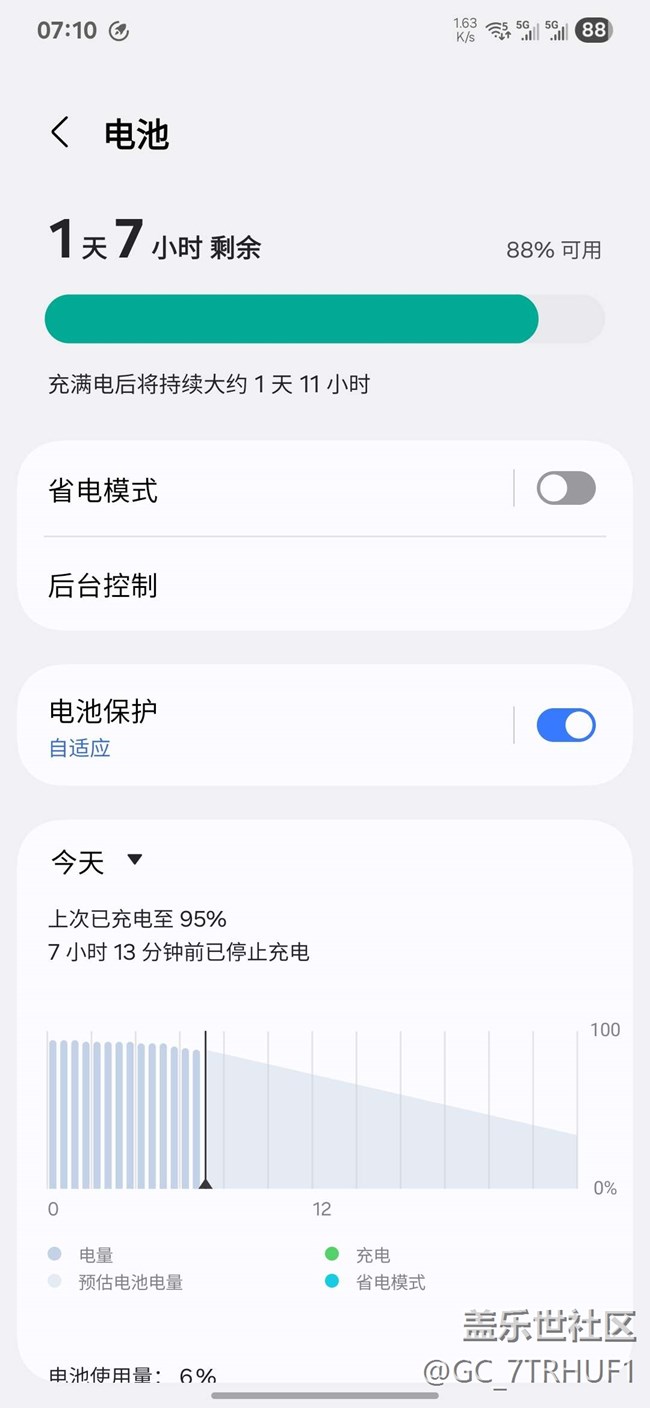Expand the 今天 date dropdown

(x=98, y=861)
